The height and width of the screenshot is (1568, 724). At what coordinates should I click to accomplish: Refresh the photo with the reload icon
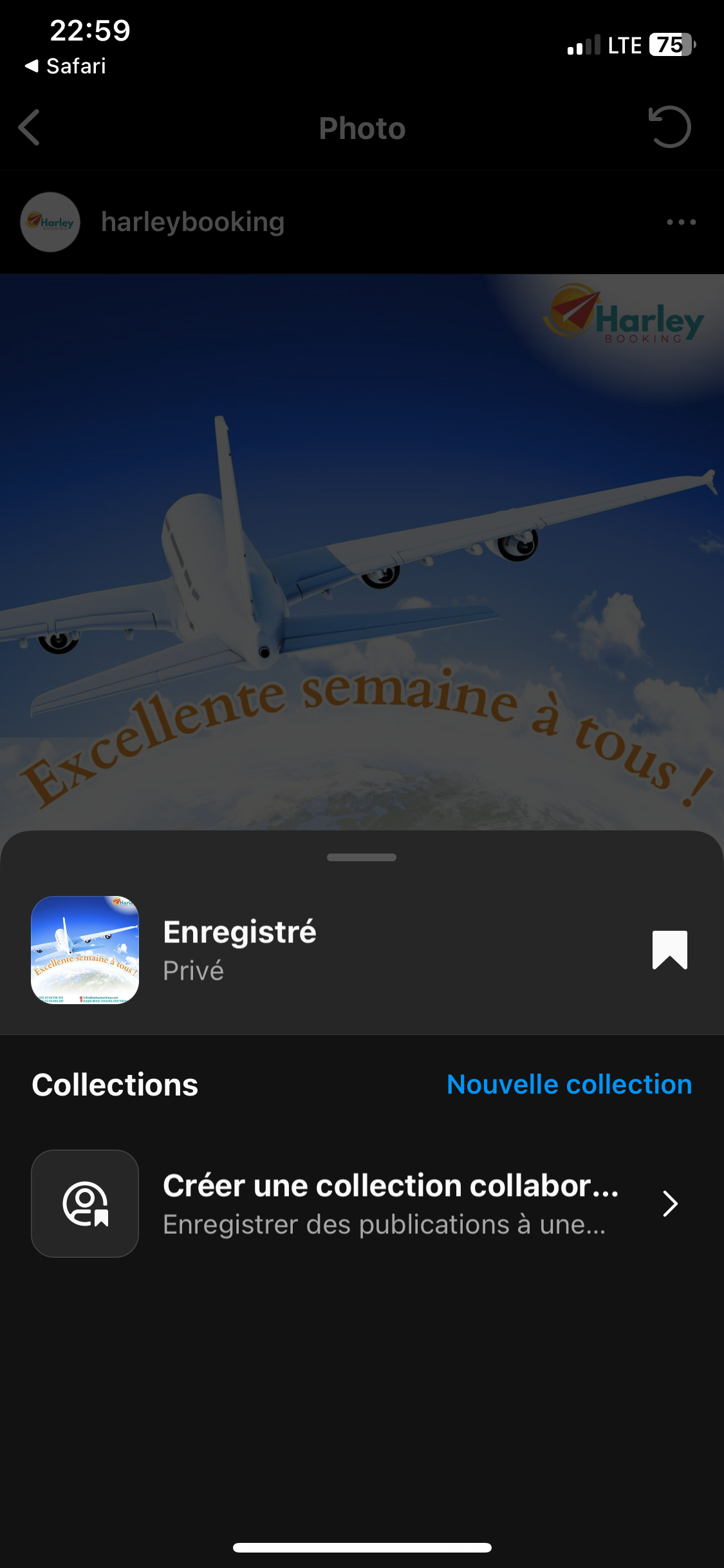tap(669, 127)
